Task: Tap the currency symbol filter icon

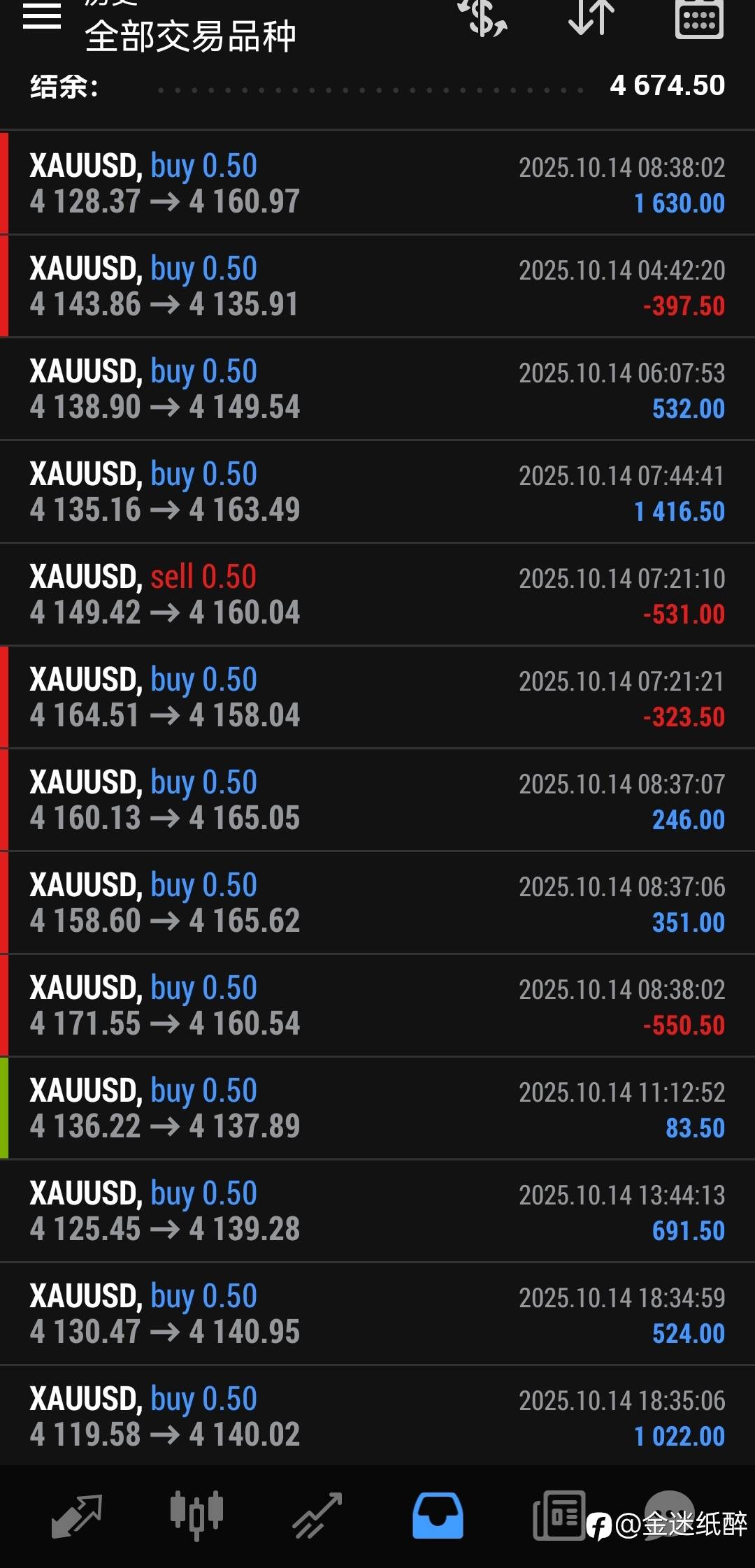Action: [x=483, y=17]
